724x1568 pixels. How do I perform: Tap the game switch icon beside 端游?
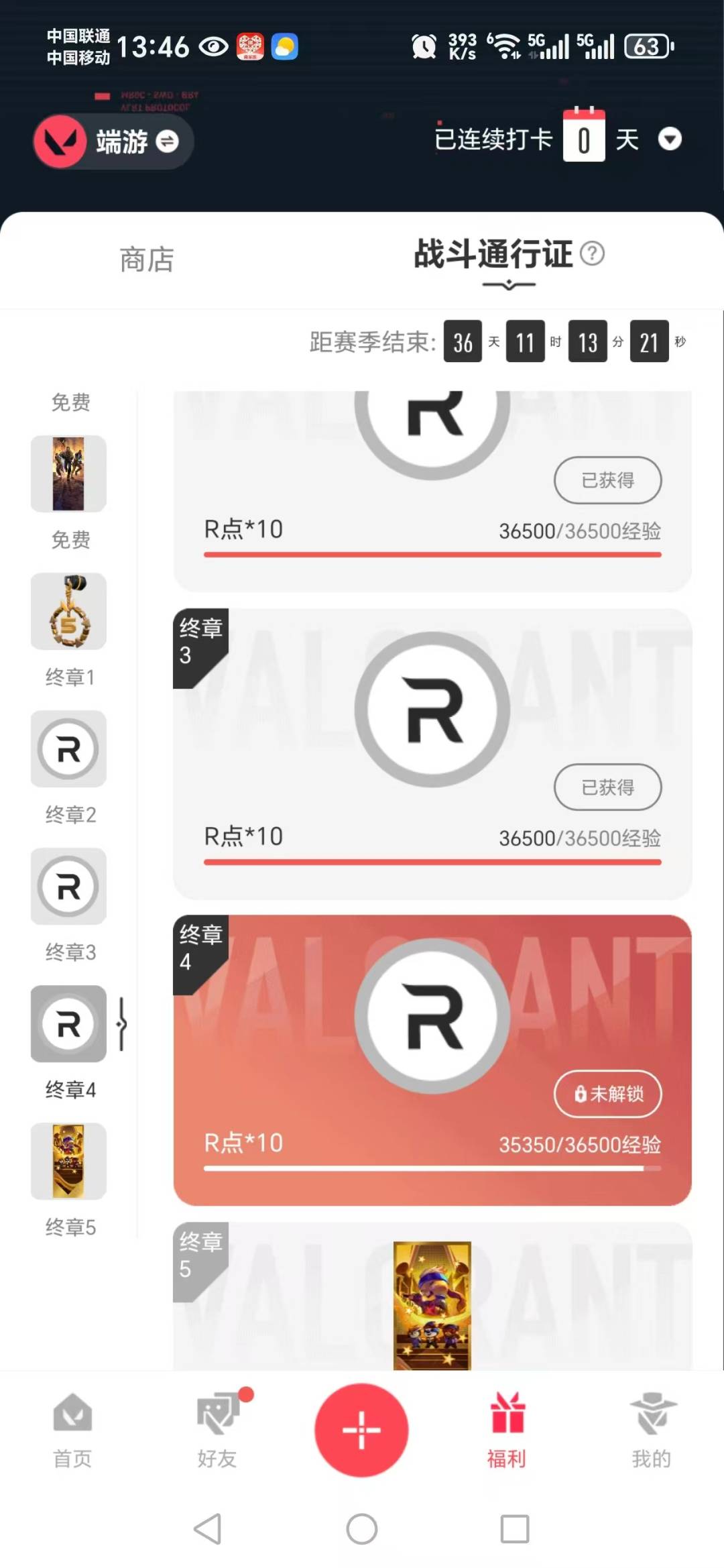166,142
